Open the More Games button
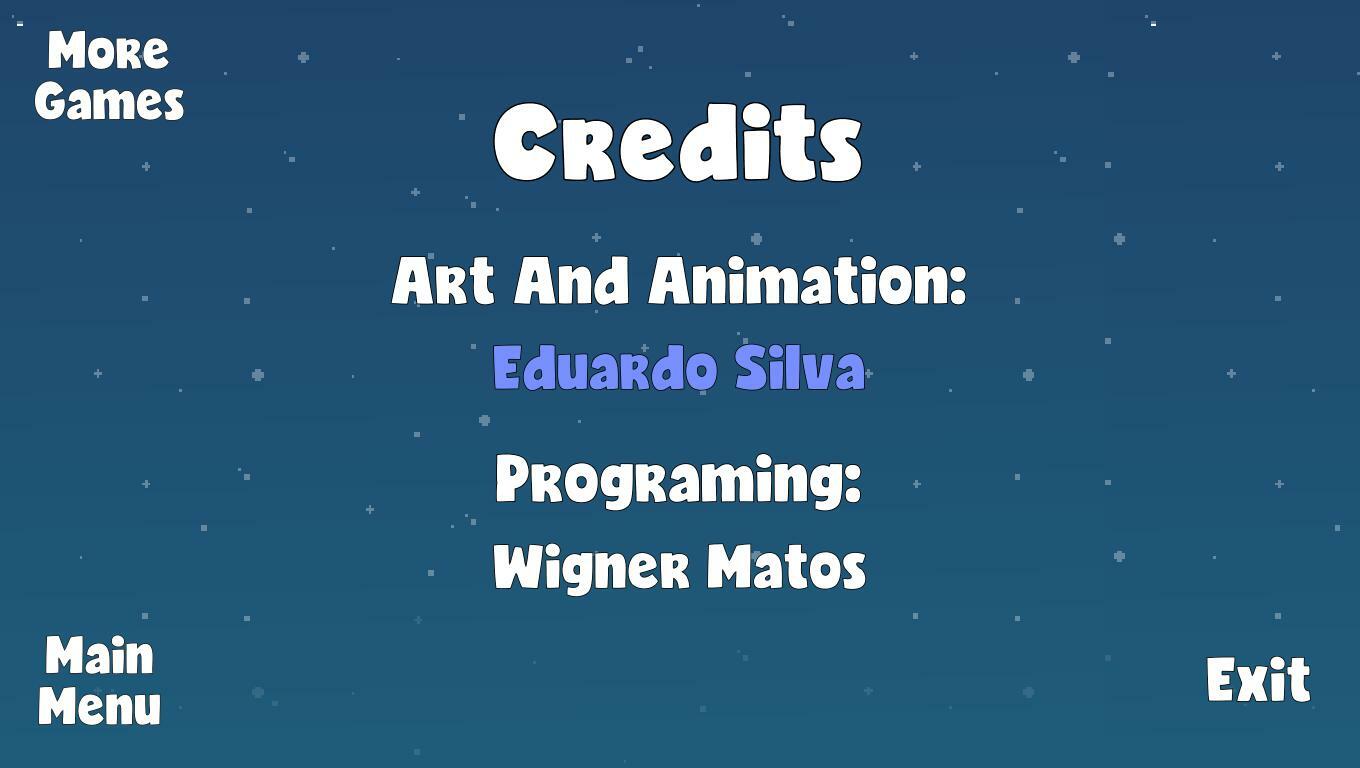This screenshot has width=1360, height=768. 109,76
